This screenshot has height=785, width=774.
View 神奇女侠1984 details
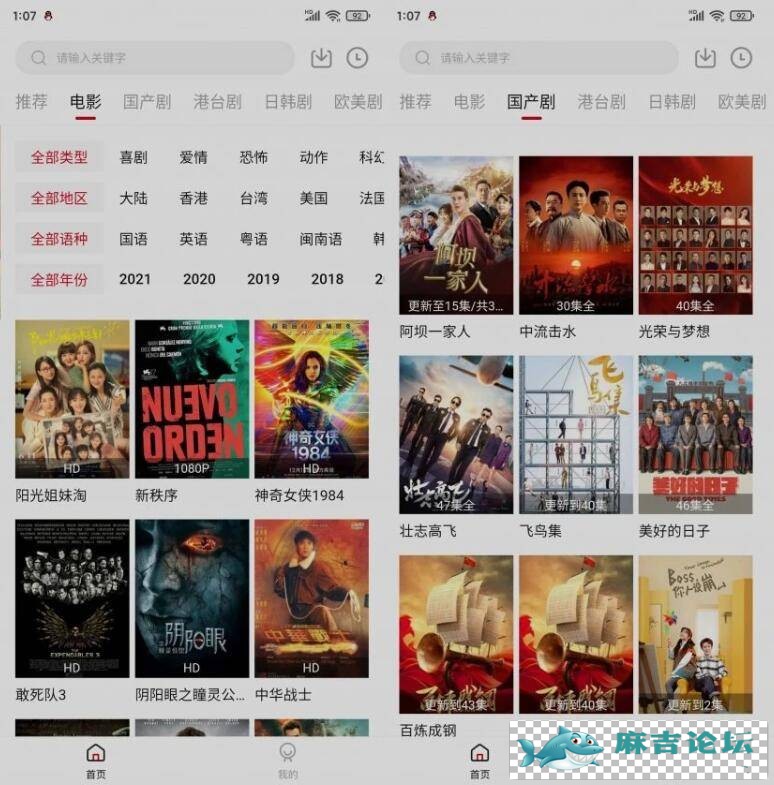pyautogui.click(x=311, y=399)
